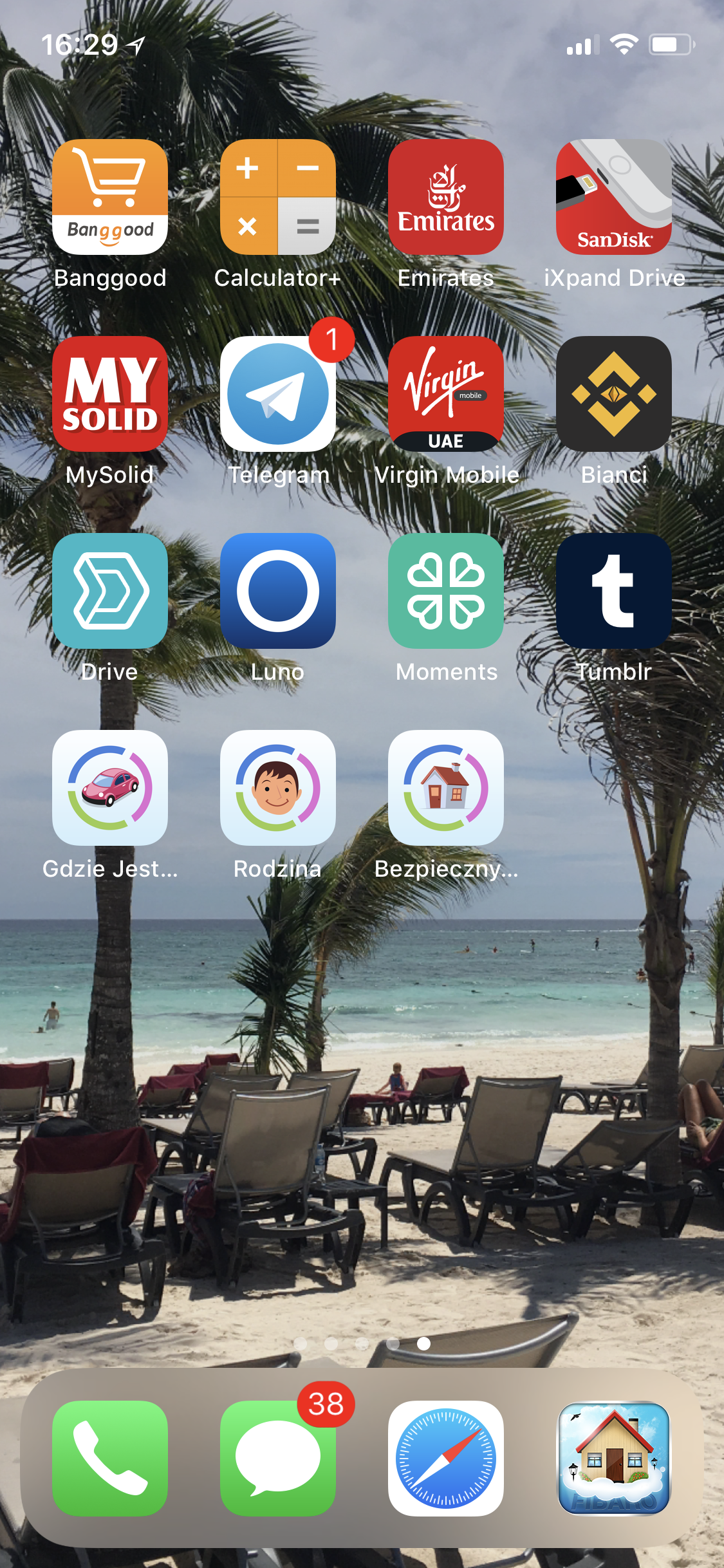Open the Moments app
The width and height of the screenshot is (724, 1568).
click(x=446, y=591)
